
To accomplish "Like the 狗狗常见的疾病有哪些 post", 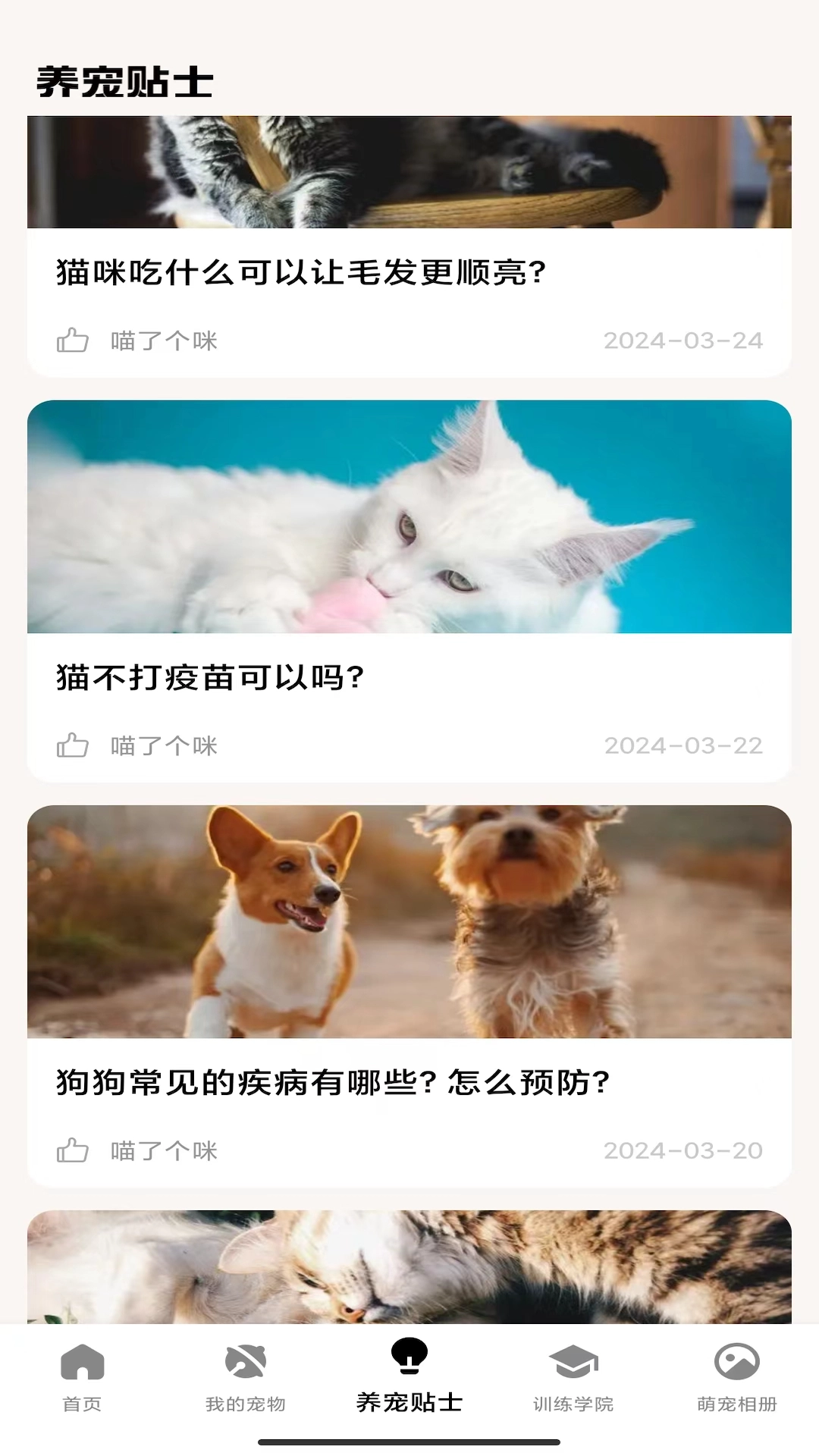I will pos(73,1150).
